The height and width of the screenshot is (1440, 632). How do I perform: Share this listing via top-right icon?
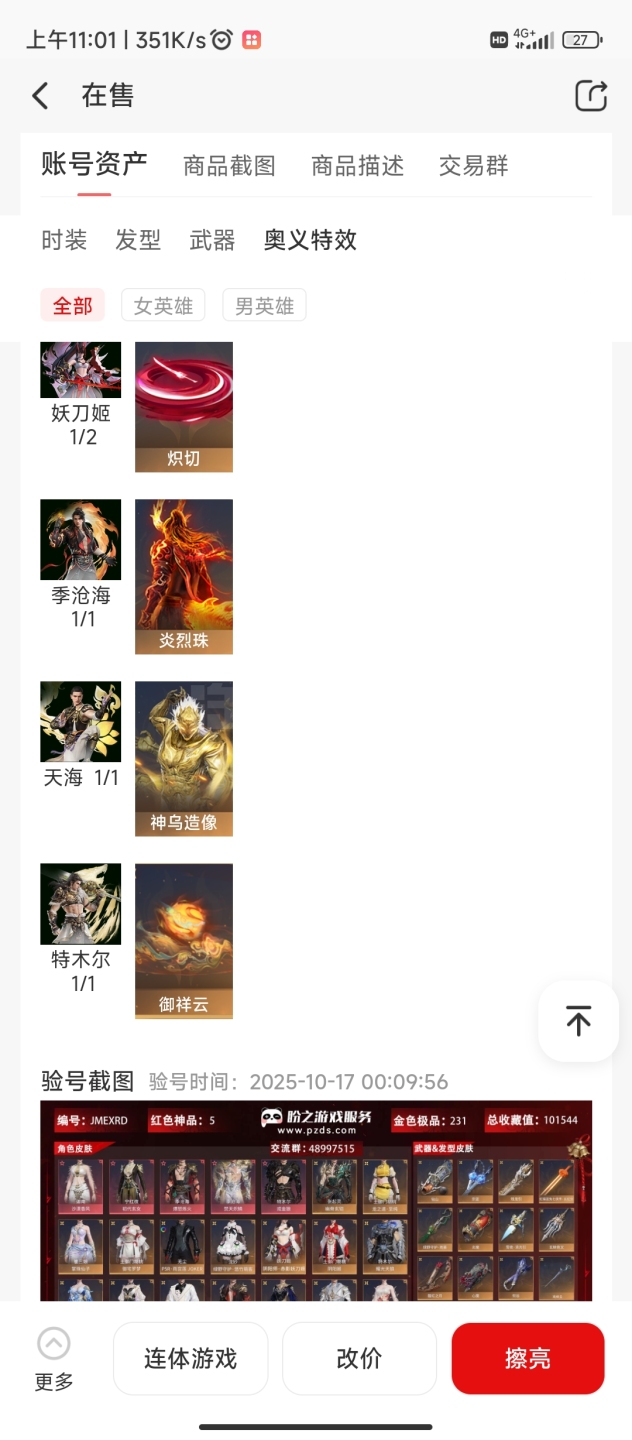591,96
